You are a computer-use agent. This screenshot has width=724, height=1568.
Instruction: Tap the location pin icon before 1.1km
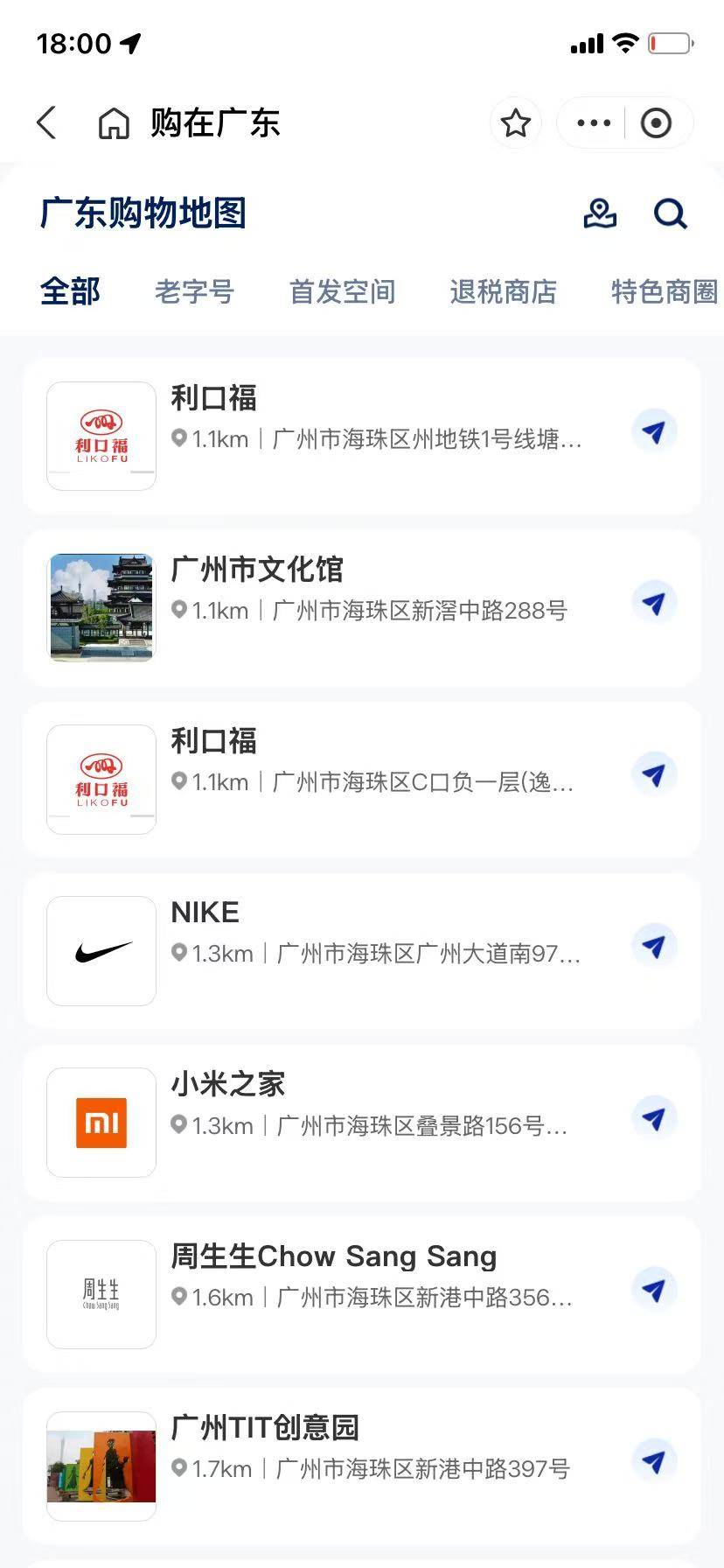tap(181, 439)
